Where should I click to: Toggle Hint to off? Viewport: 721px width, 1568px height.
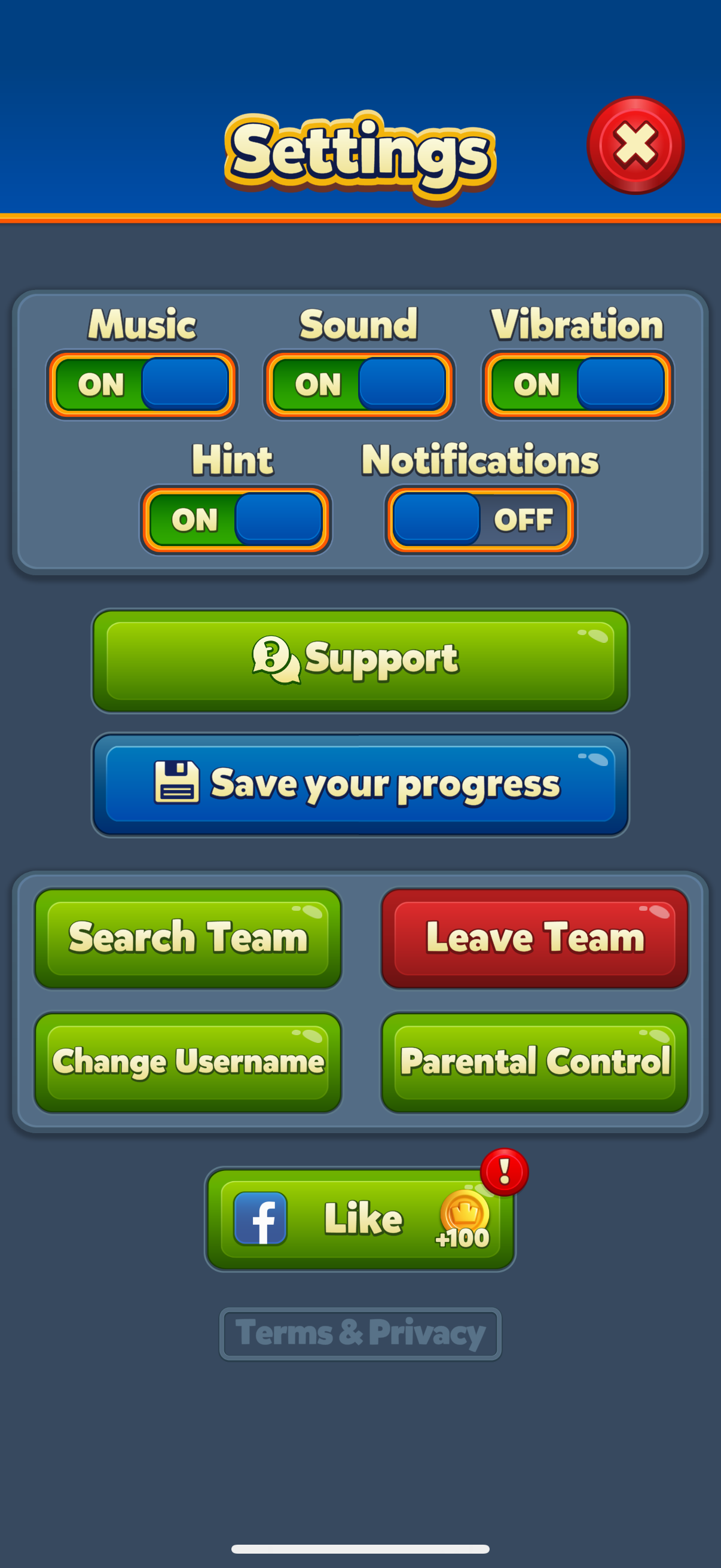pyautogui.click(x=237, y=520)
